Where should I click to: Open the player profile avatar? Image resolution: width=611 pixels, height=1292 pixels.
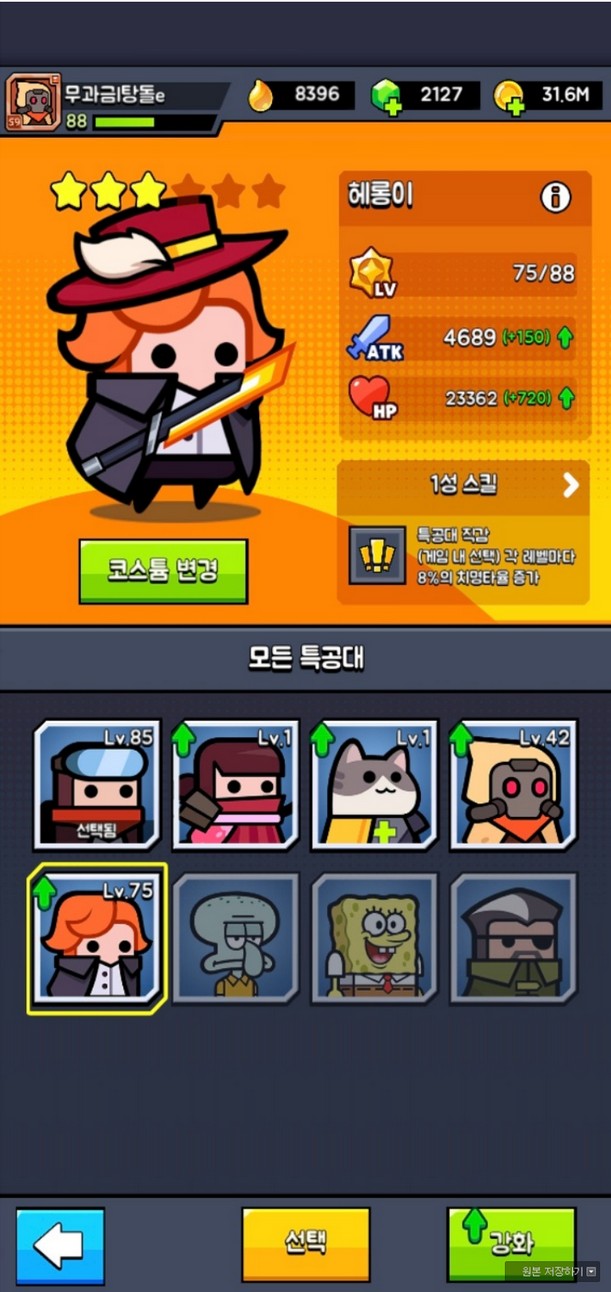tap(32, 103)
